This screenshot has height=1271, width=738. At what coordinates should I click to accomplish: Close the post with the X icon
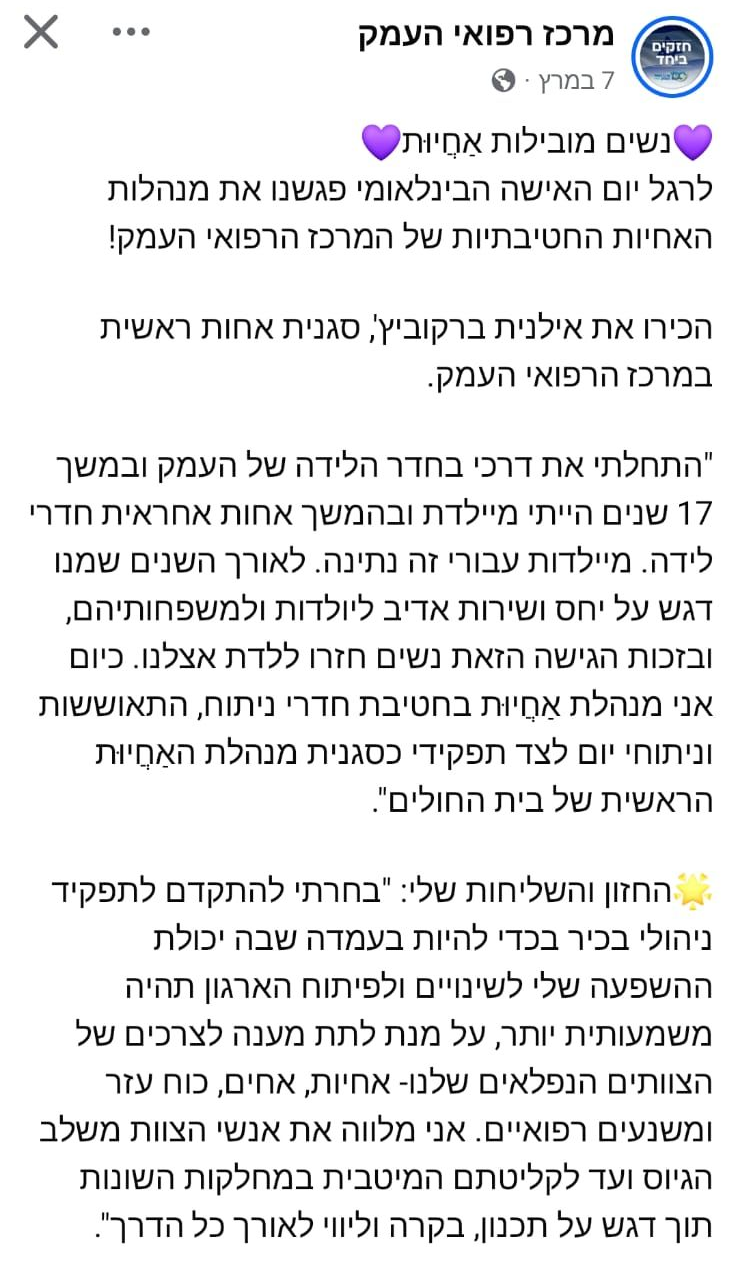[40, 33]
